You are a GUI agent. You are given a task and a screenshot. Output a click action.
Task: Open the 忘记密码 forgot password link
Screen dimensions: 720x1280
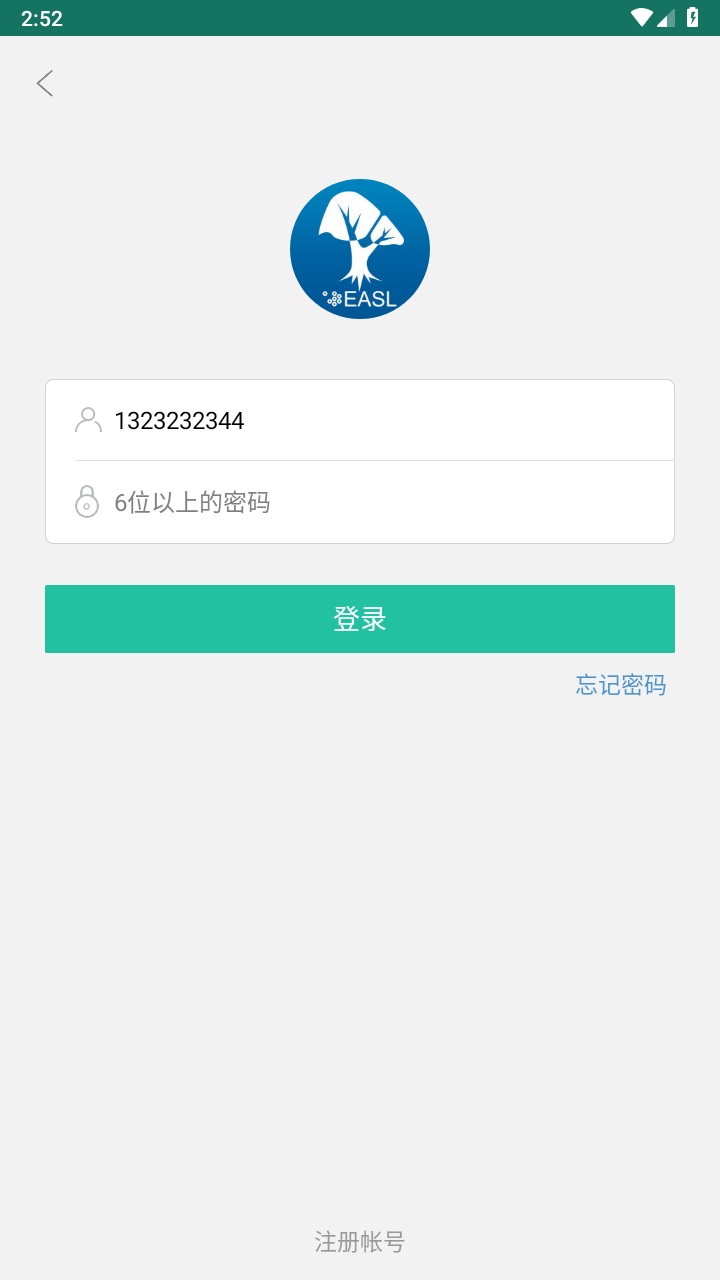pyautogui.click(x=620, y=684)
